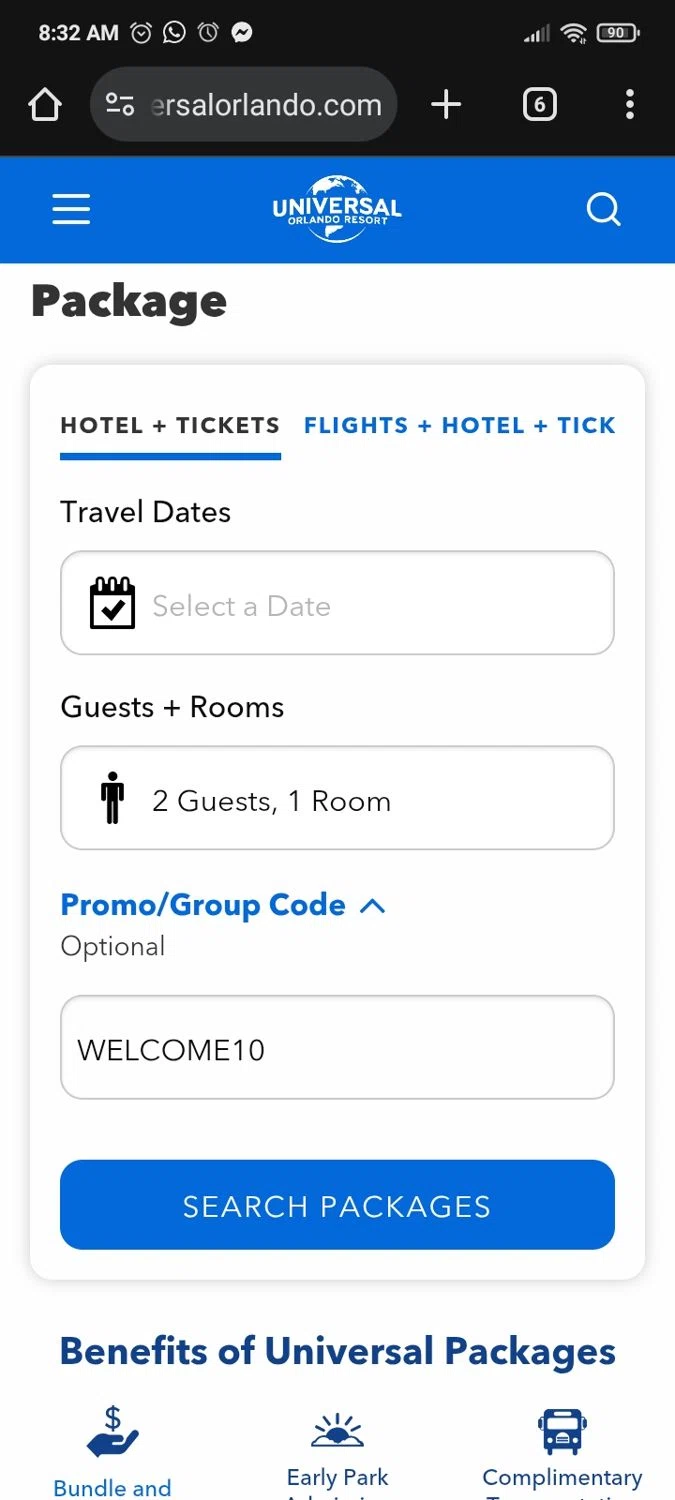
Task: Open the Travel Dates picker
Action: 337,603
